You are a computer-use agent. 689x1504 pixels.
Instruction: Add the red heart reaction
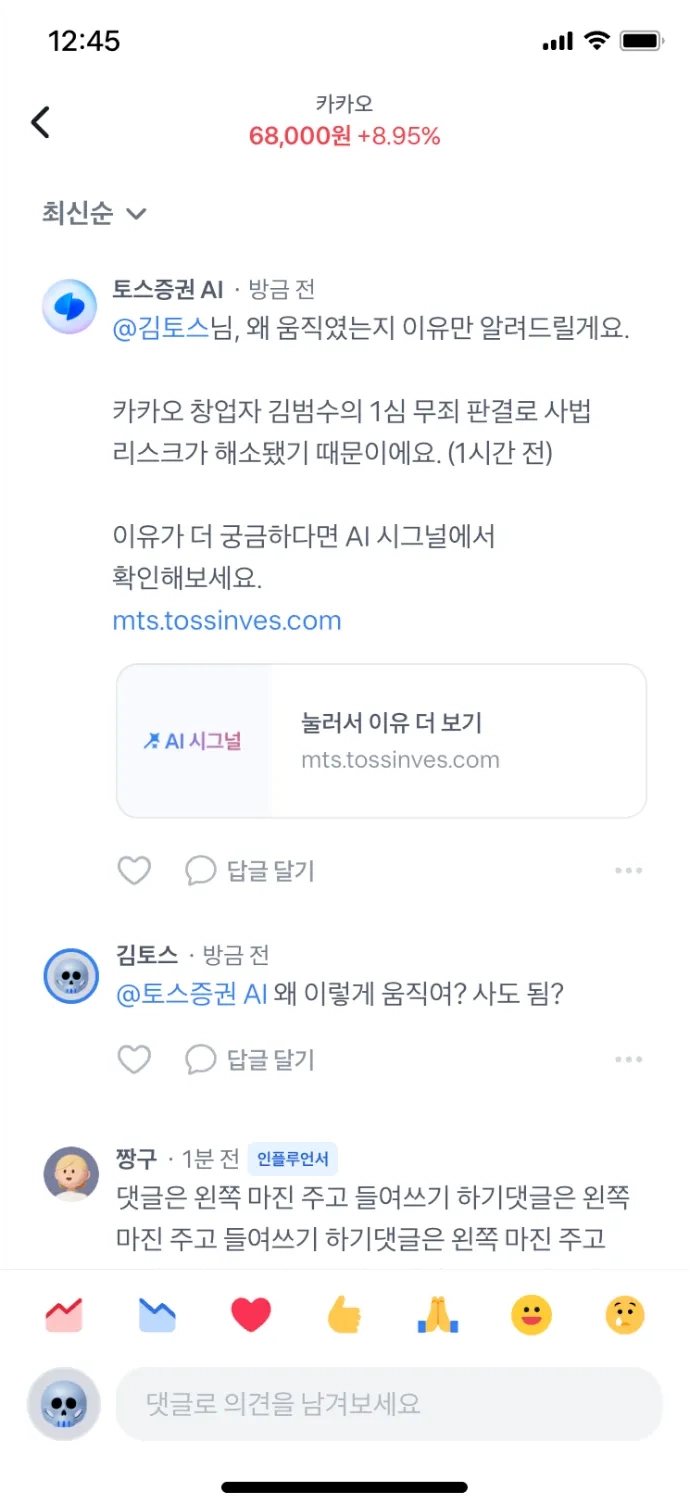tap(251, 1315)
